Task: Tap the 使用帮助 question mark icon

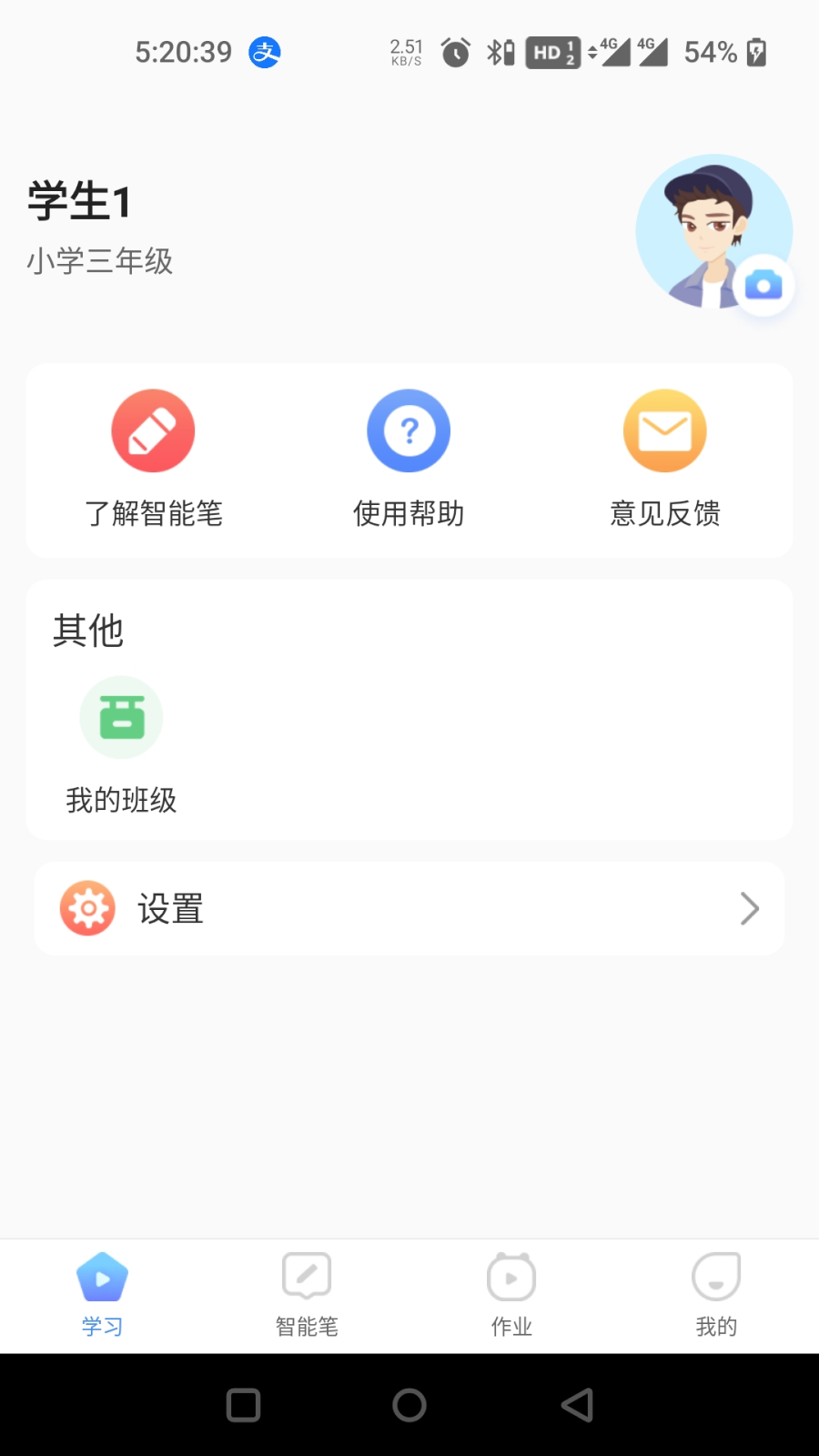Action: coord(408,430)
